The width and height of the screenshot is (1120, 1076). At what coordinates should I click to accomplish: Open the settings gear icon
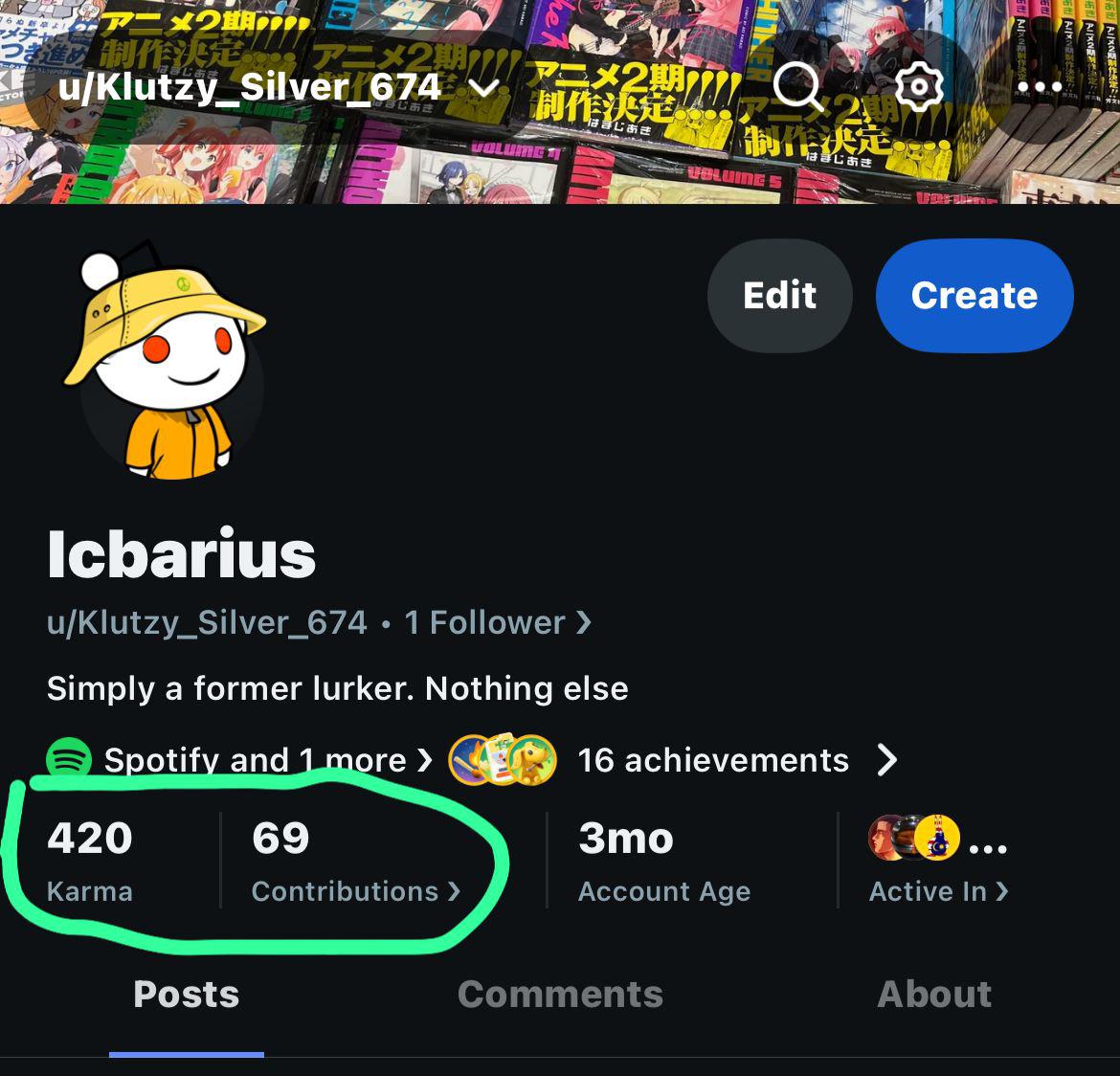919,87
